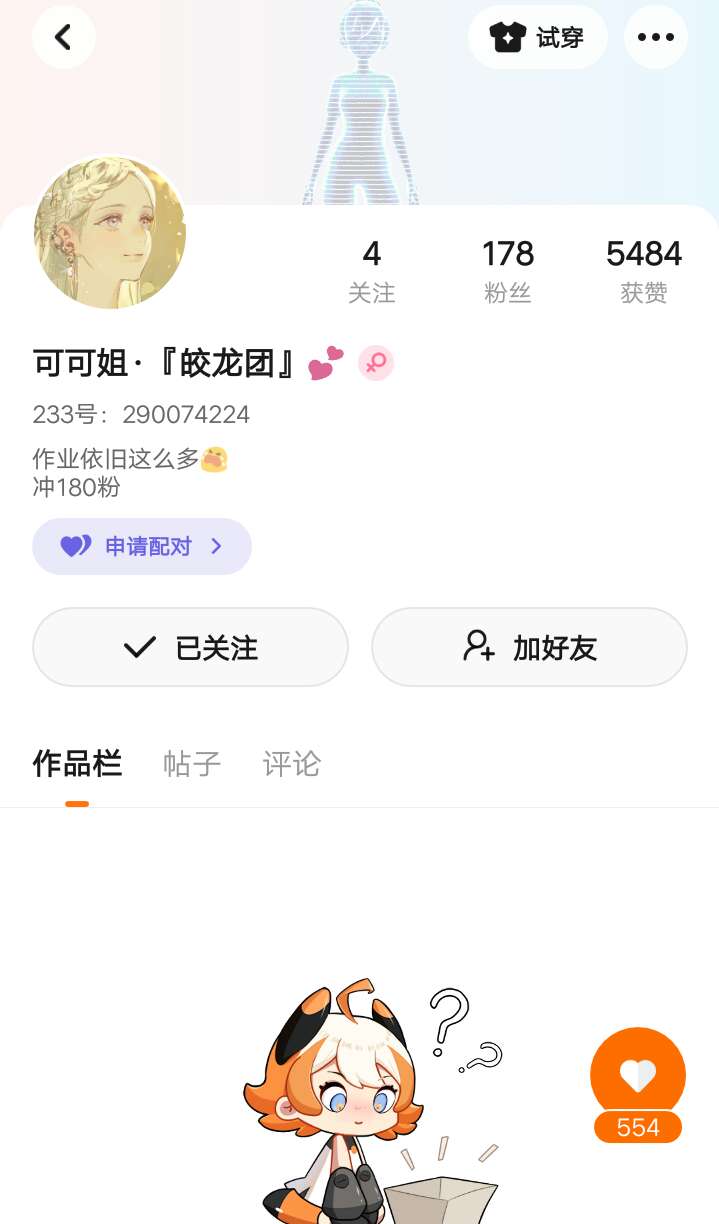The width and height of the screenshot is (719, 1224).
Task: View the user's avatar picture
Action: click(110, 232)
